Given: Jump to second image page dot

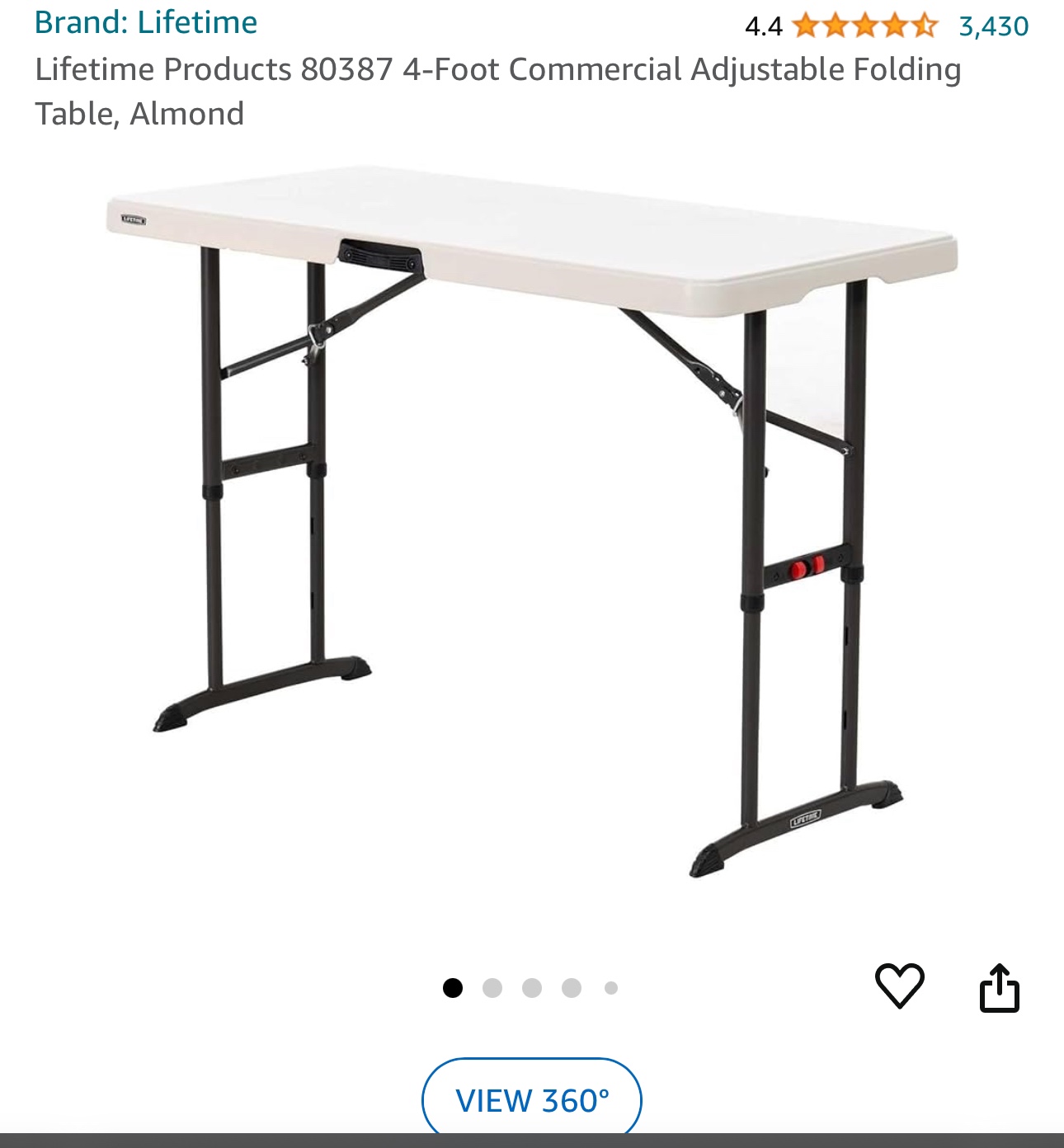Looking at the screenshot, I should [492, 988].
